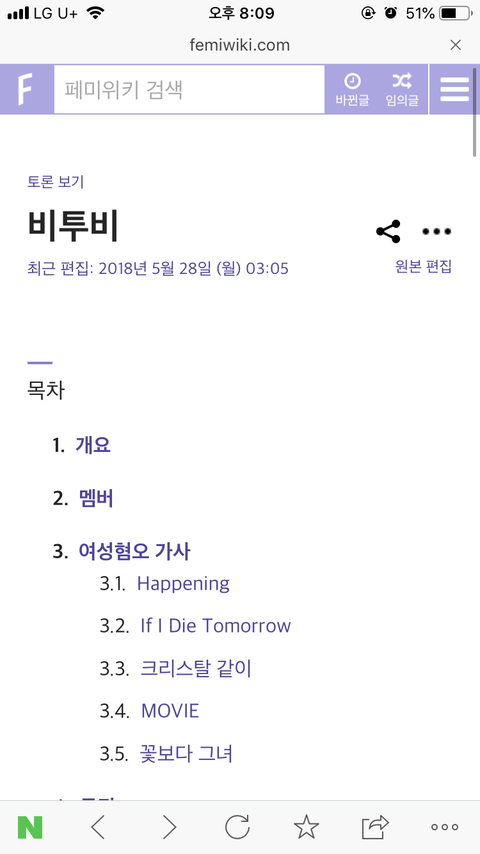Open 바뀐글 recent changes

pyautogui.click(x=352, y=89)
